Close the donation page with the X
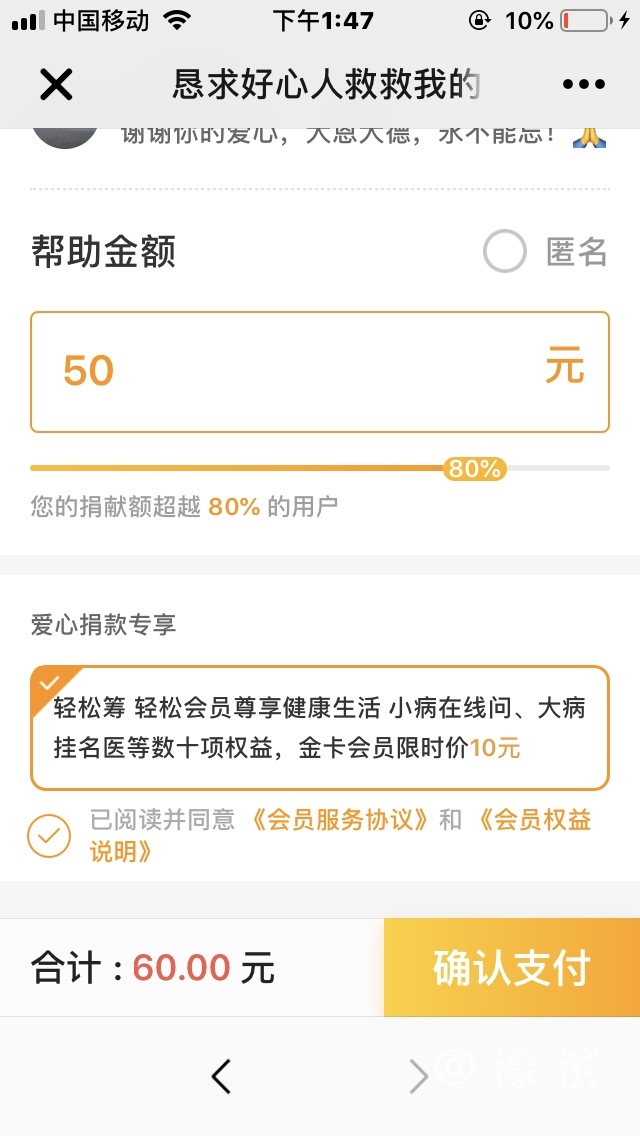The width and height of the screenshot is (640, 1136). pos(56,85)
